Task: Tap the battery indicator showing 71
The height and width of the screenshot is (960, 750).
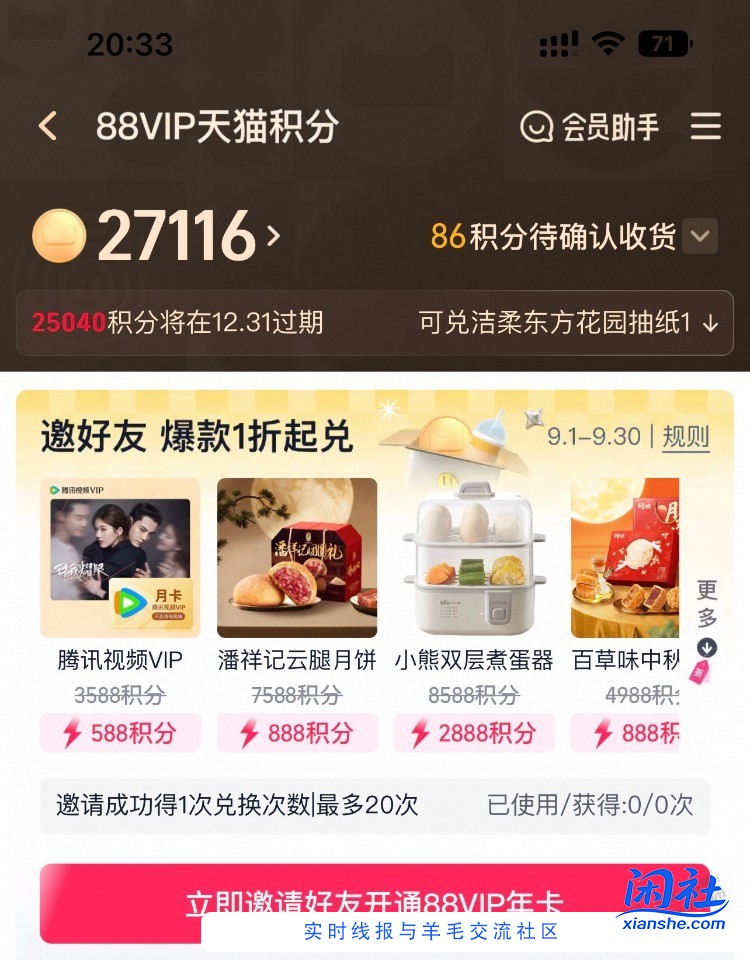Action: [x=662, y=43]
